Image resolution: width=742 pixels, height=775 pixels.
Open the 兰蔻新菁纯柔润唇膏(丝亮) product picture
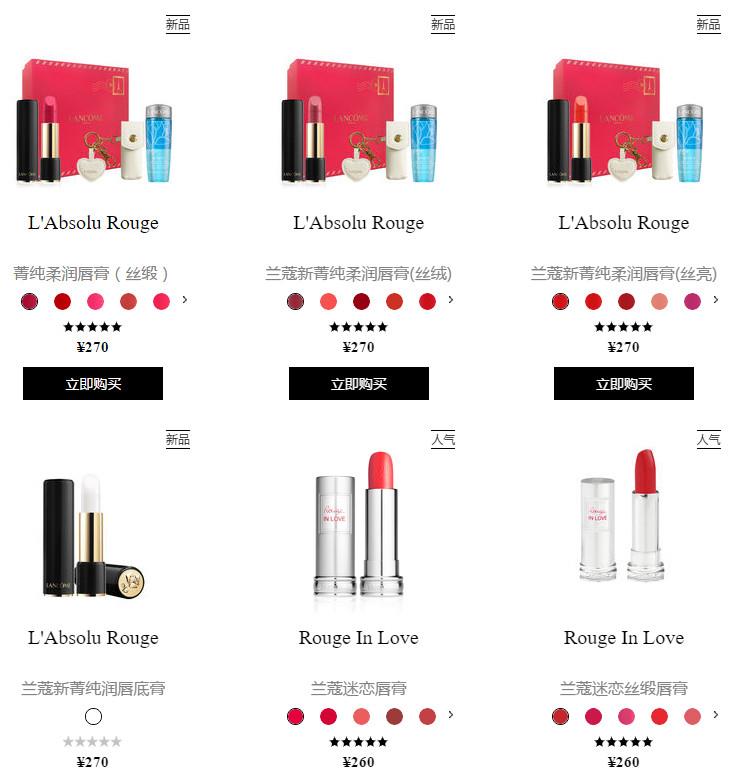[623, 122]
